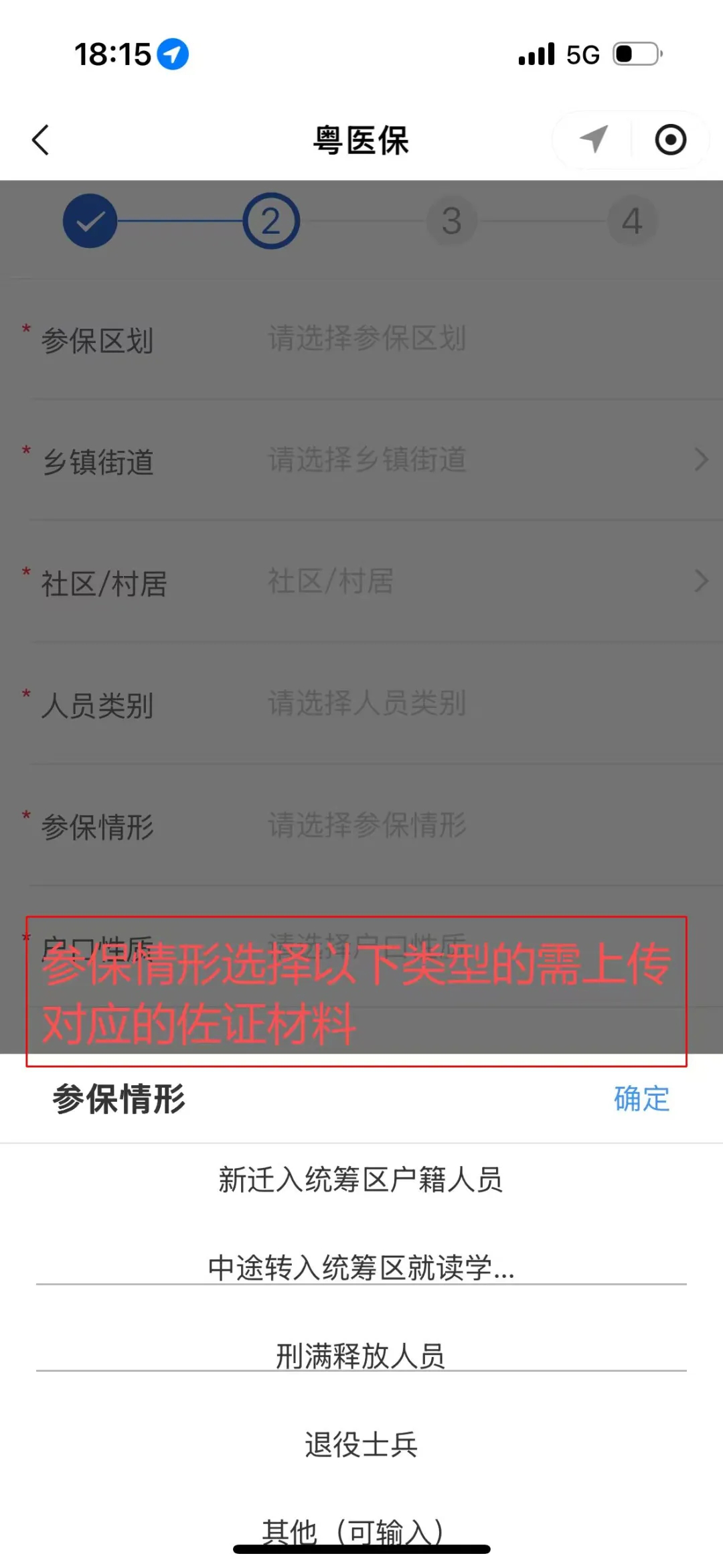This screenshot has width=723, height=1568.
Task: Pick 刑满释放人员 from the list
Action: pos(361,1356)
